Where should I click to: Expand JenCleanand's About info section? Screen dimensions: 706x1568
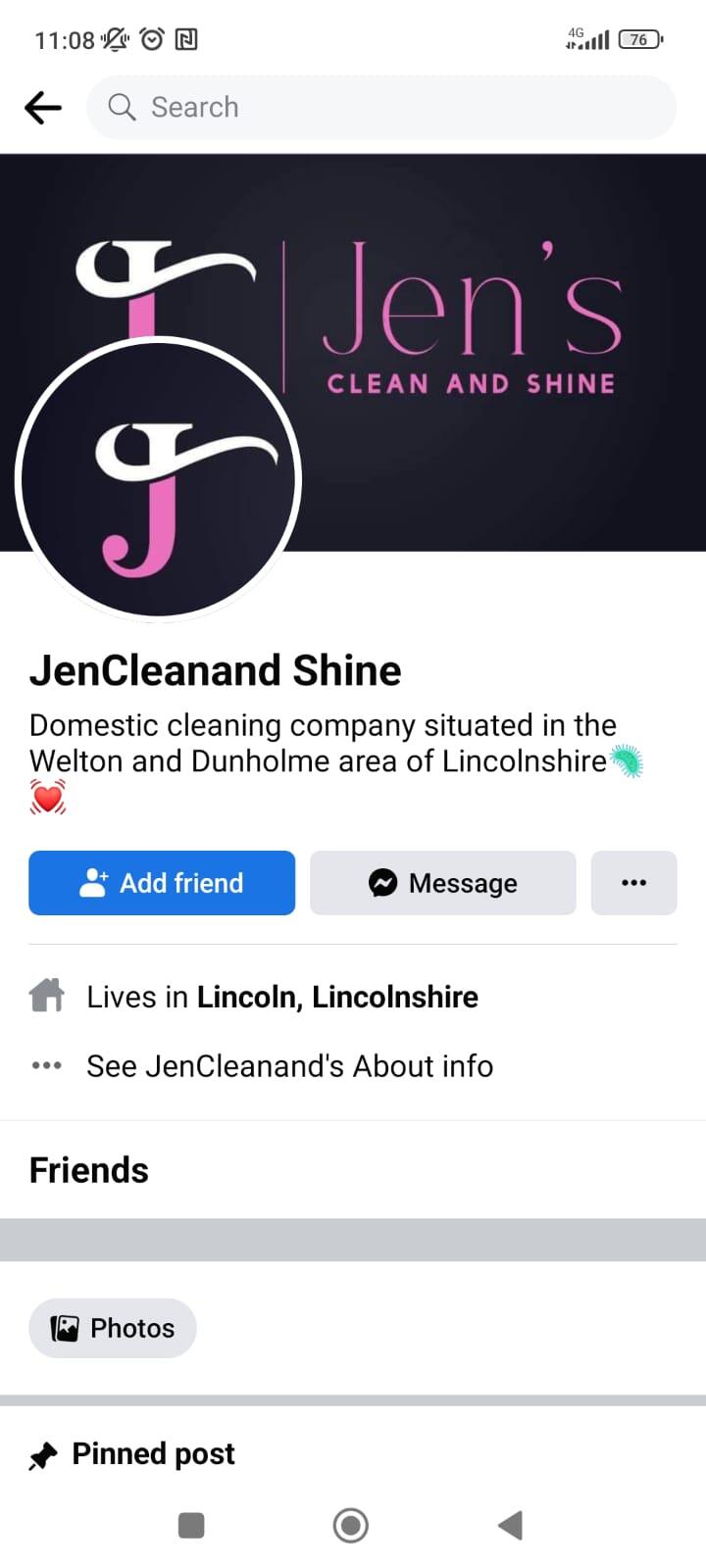tap(289, 1065)
